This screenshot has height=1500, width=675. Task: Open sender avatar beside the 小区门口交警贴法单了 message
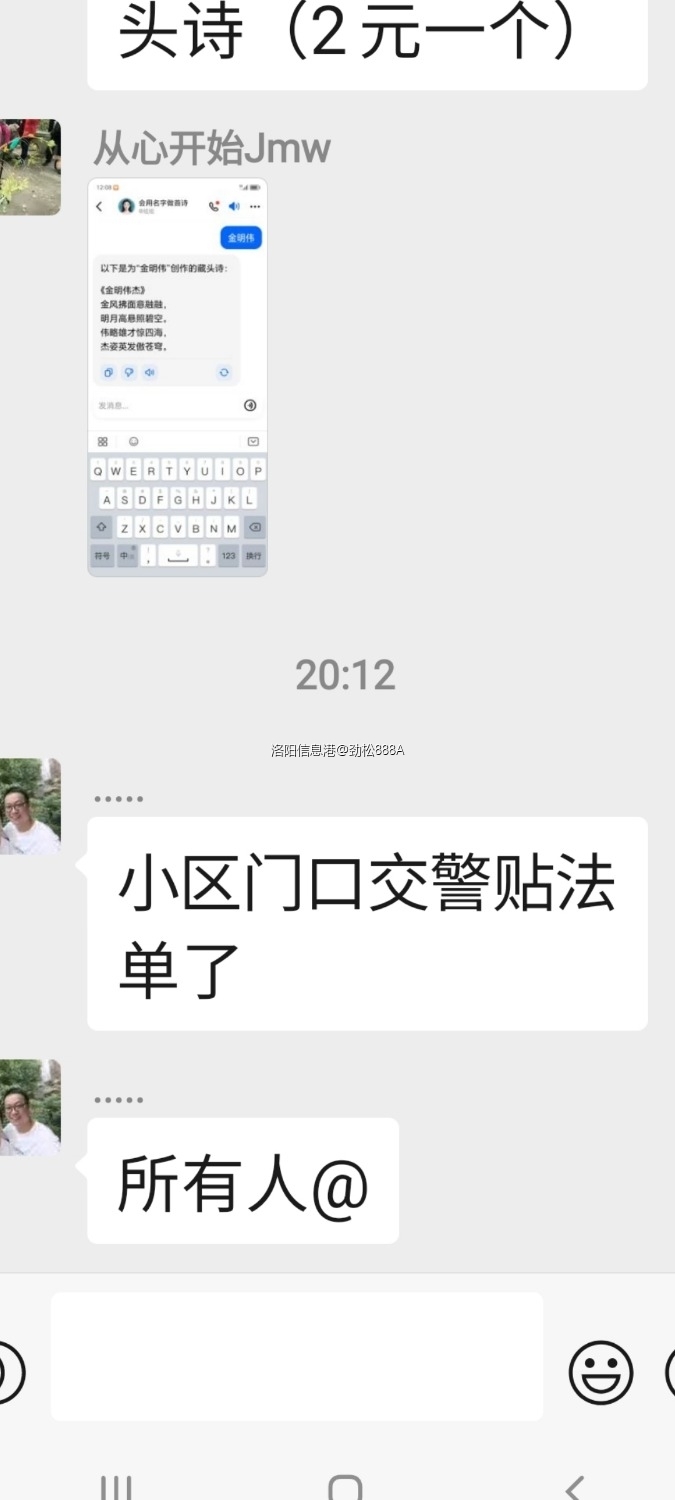tap(30, 806)
